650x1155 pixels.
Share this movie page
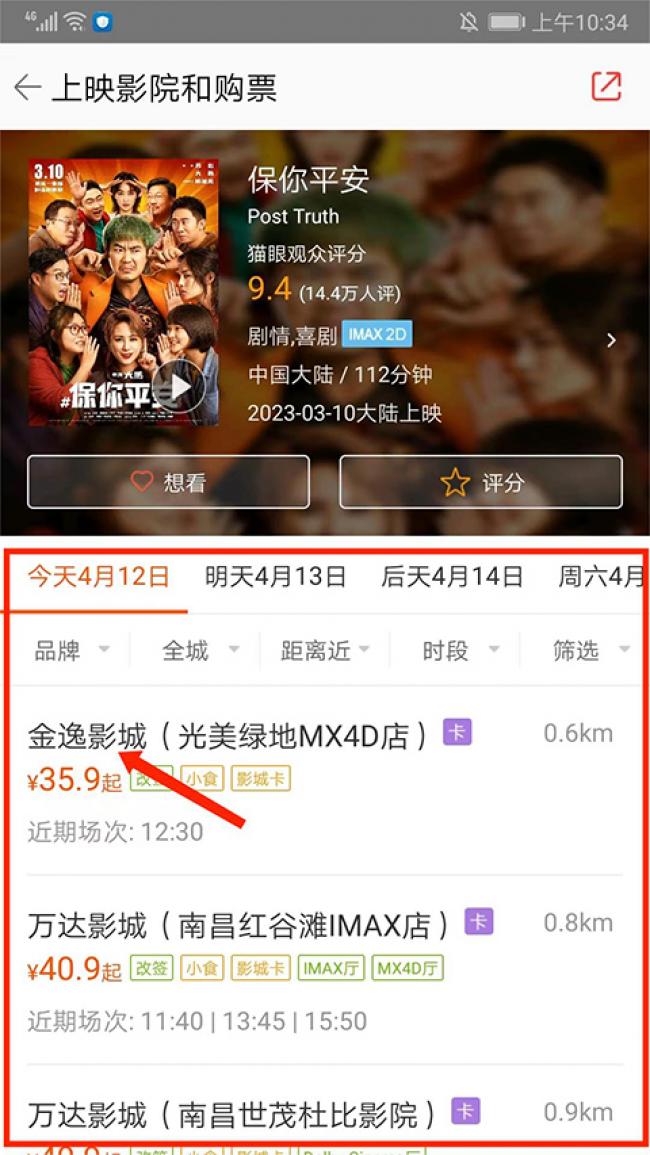click(x=607, y=87)
